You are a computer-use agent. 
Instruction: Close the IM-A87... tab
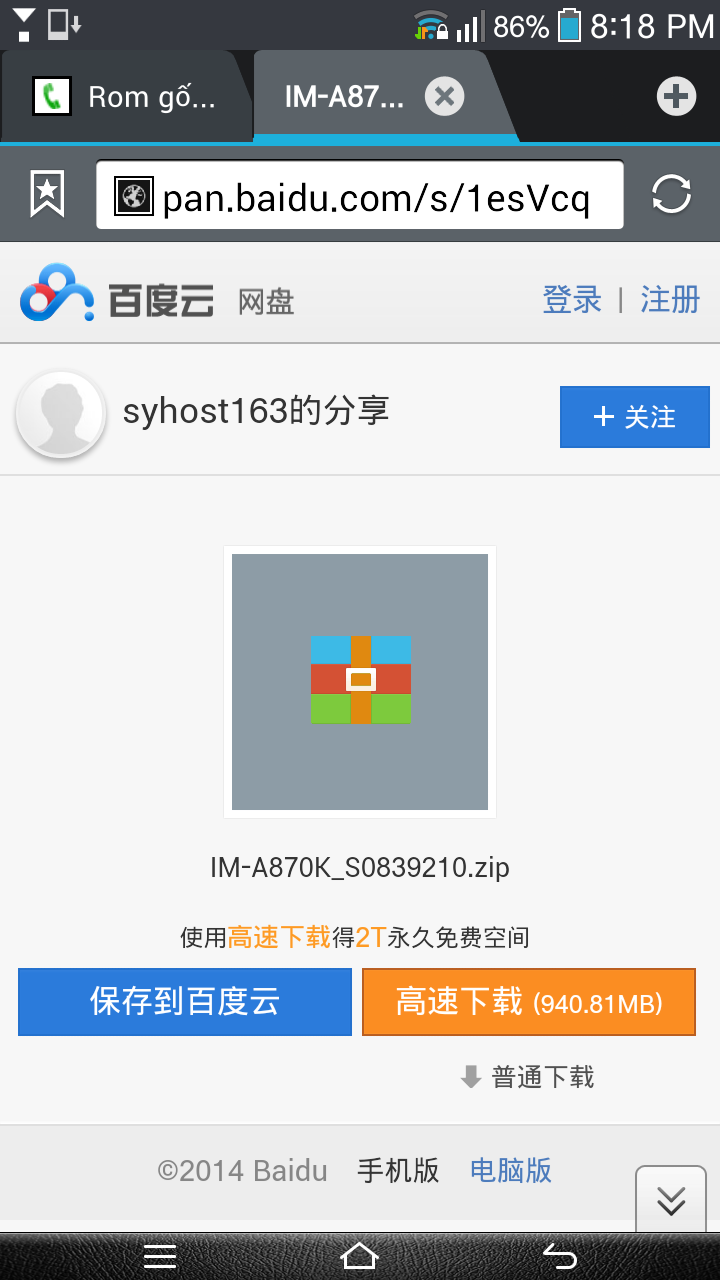coord(444,97)
